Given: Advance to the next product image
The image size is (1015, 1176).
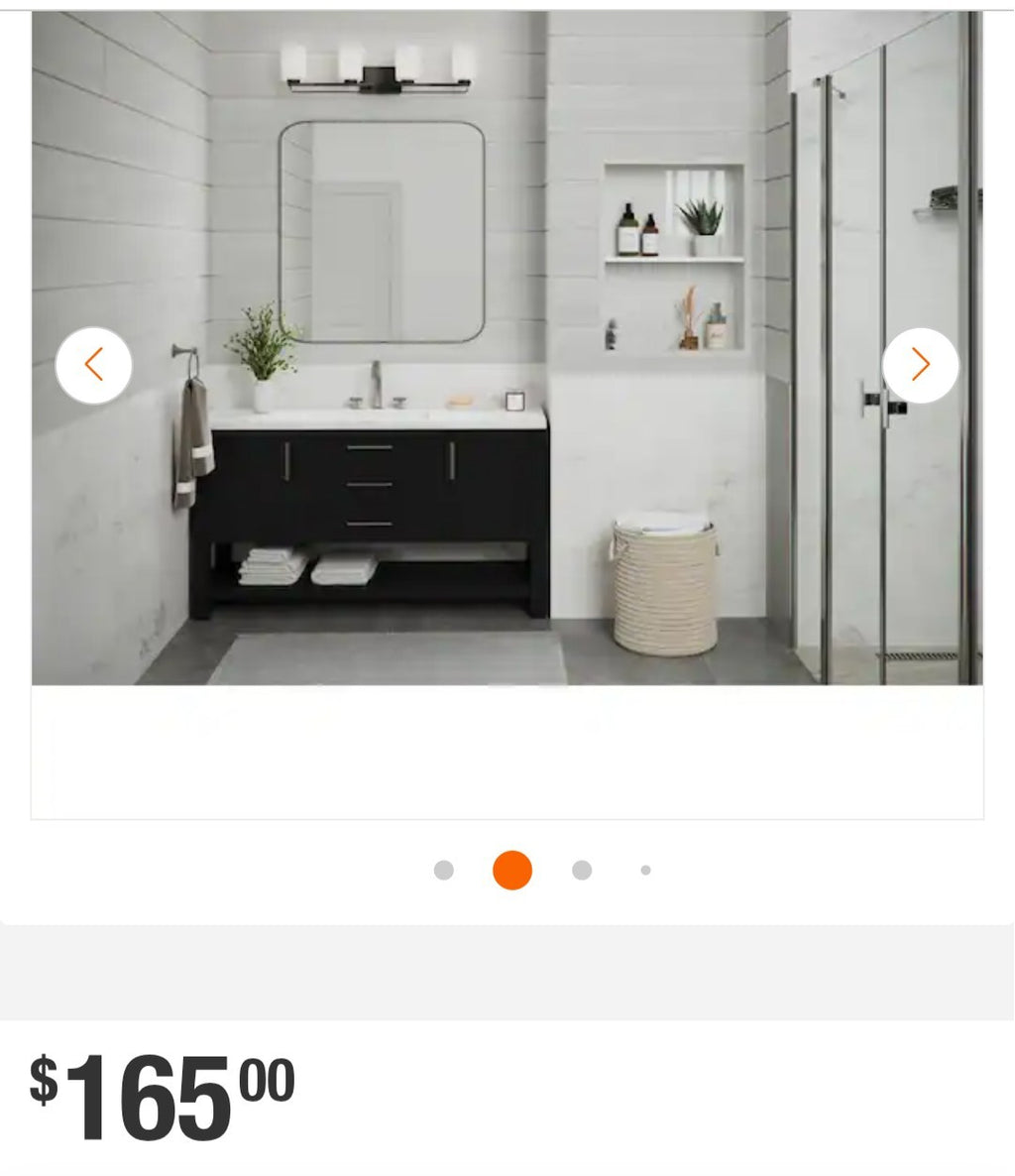Looking at the screenshot, I should click(920, 366).
